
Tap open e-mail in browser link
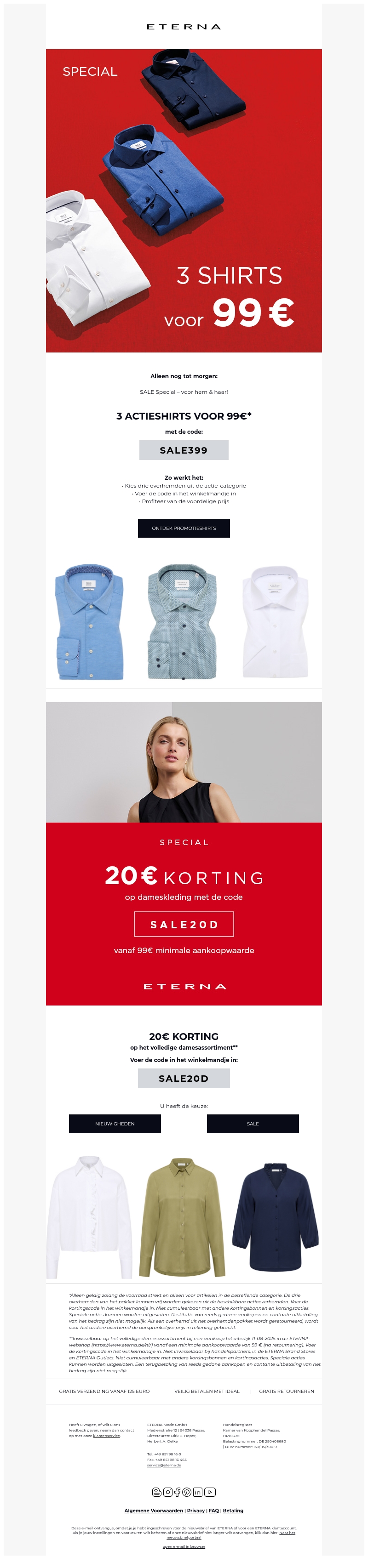(184, 1546)
